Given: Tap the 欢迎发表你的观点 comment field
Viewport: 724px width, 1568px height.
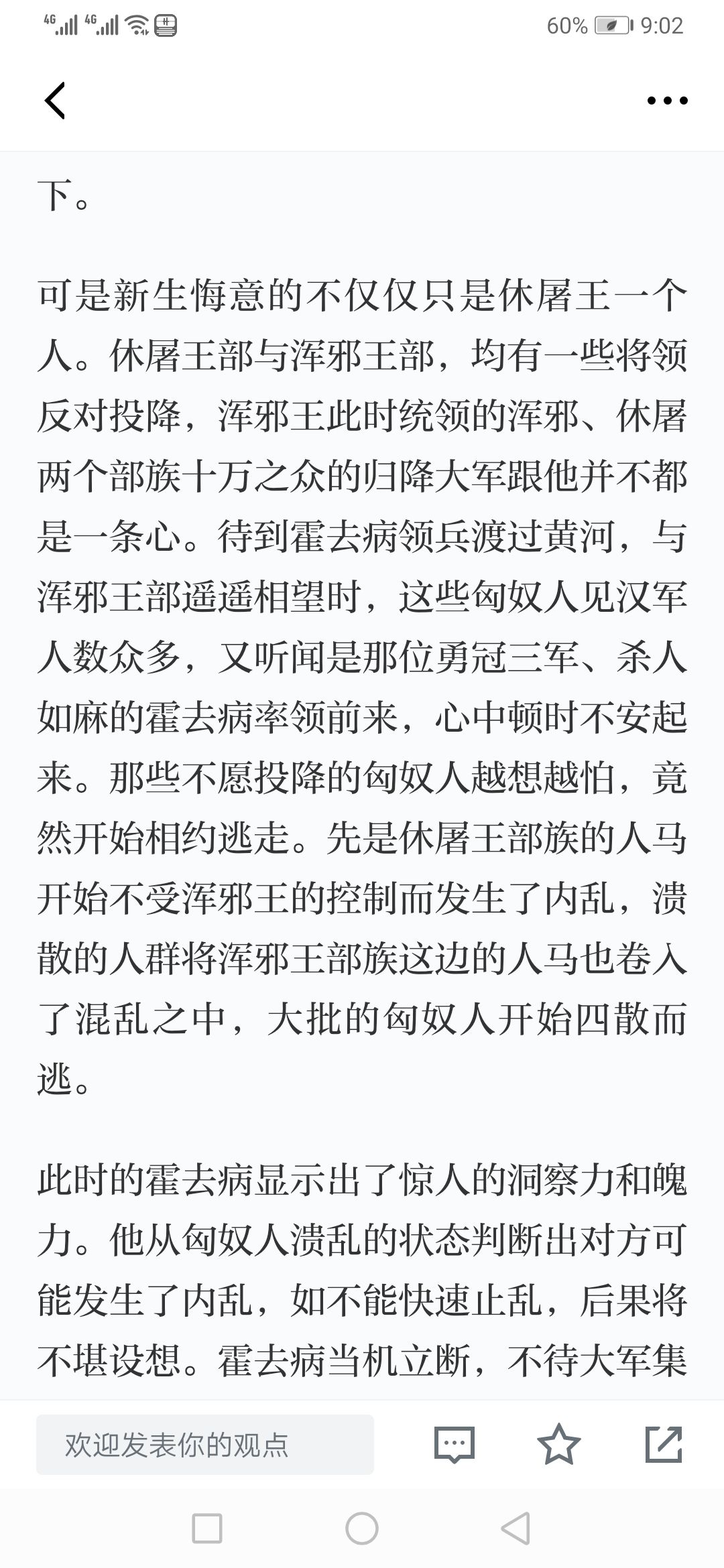Looking at the screenshot, I should coord(205,1444).
